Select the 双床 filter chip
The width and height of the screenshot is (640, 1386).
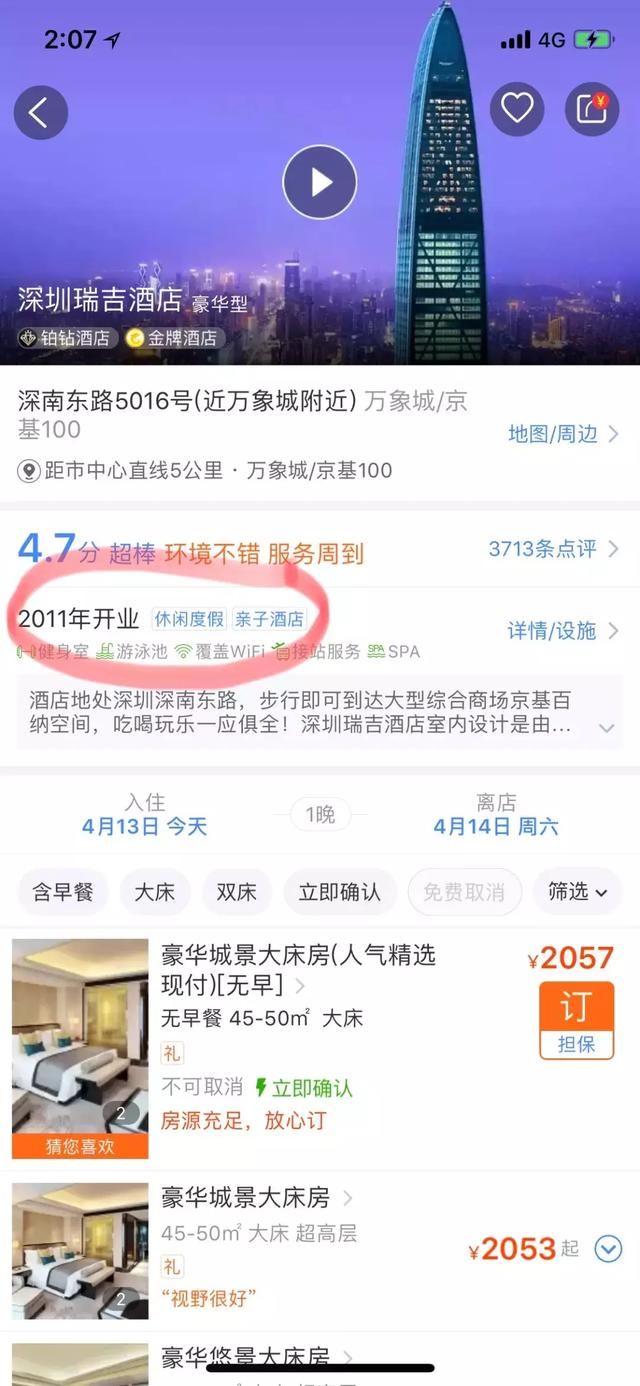237,892
